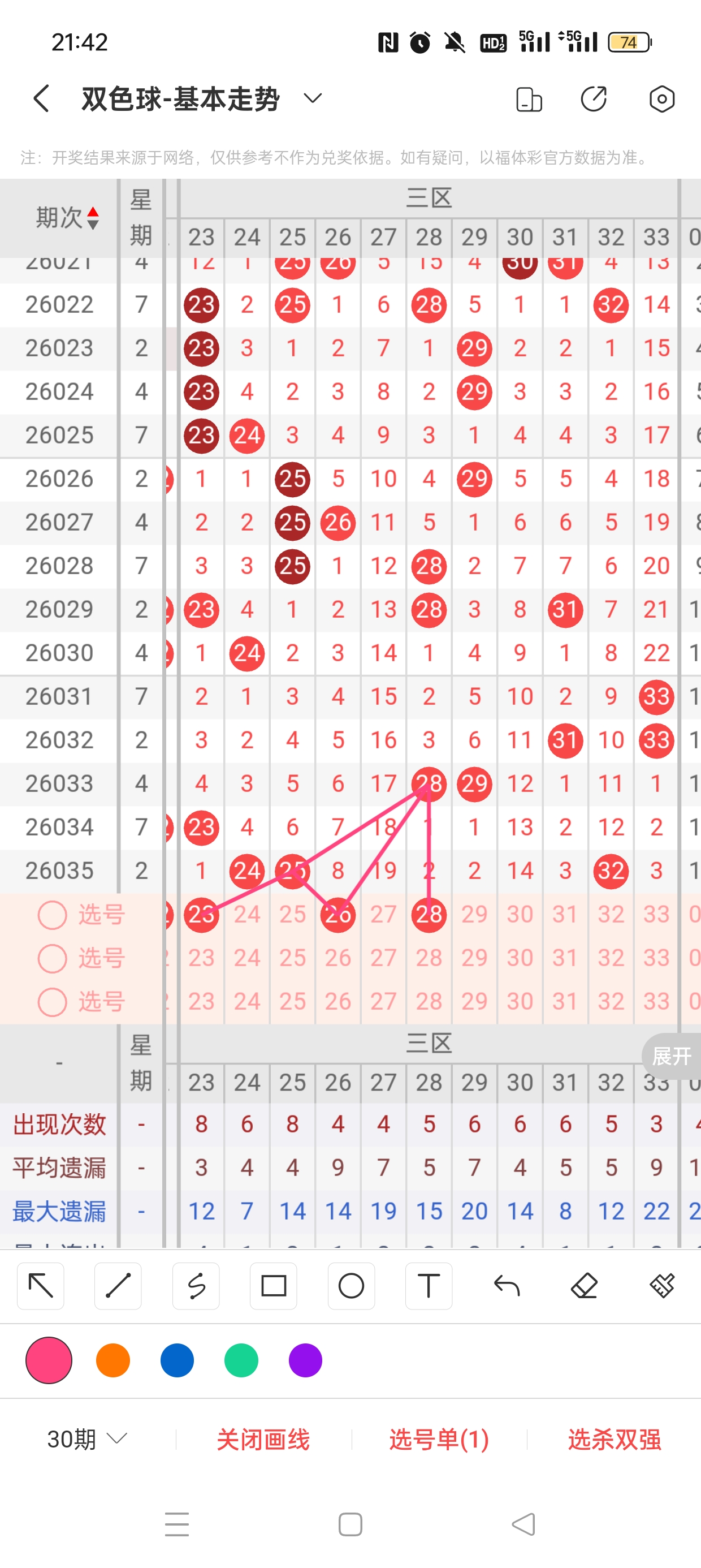The height and width of the screenshot is (1568, 701).
Task: Select the straight line drawing tool
Action: (118, 1286)
